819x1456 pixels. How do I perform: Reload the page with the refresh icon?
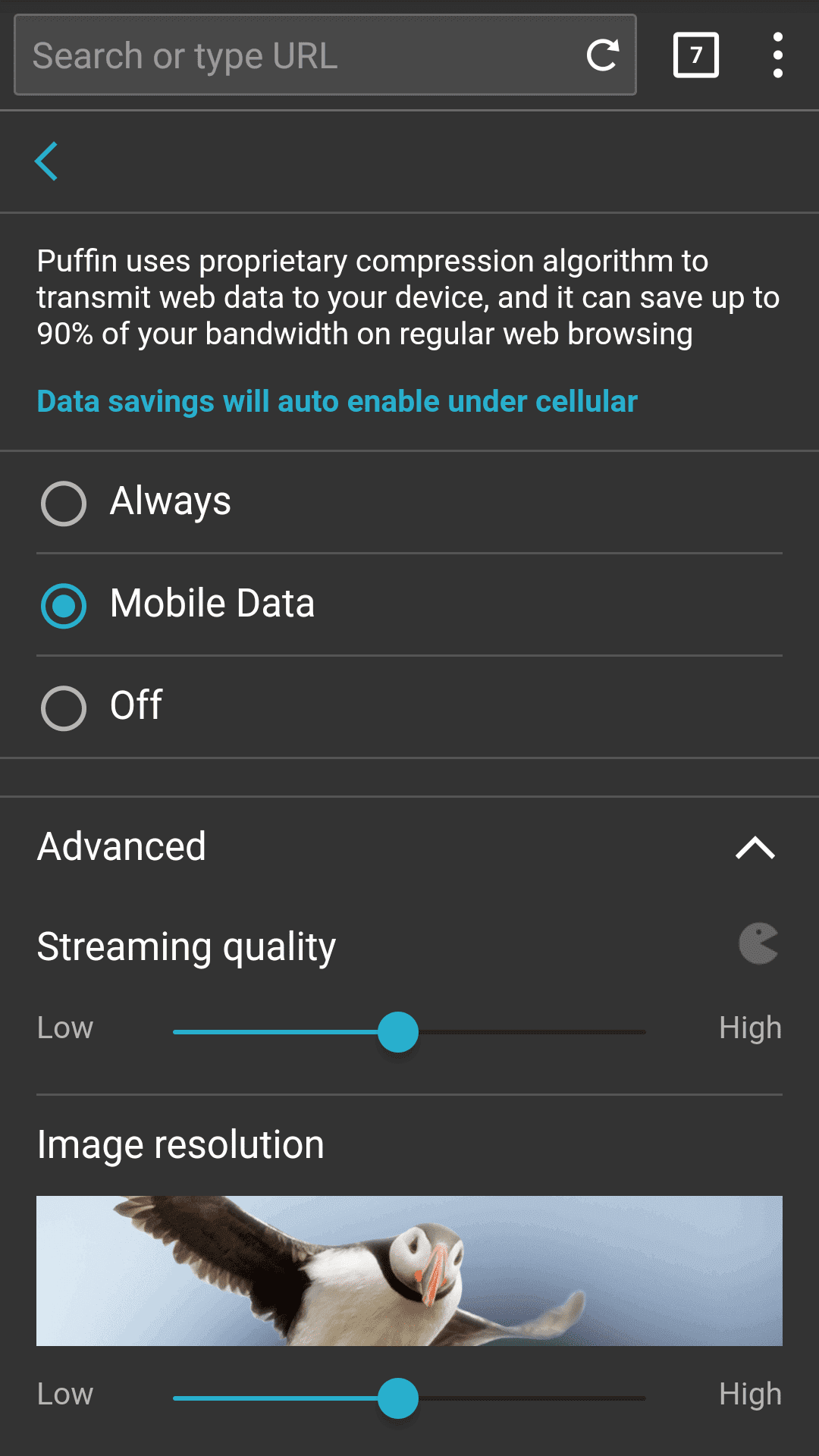(604, 55)
